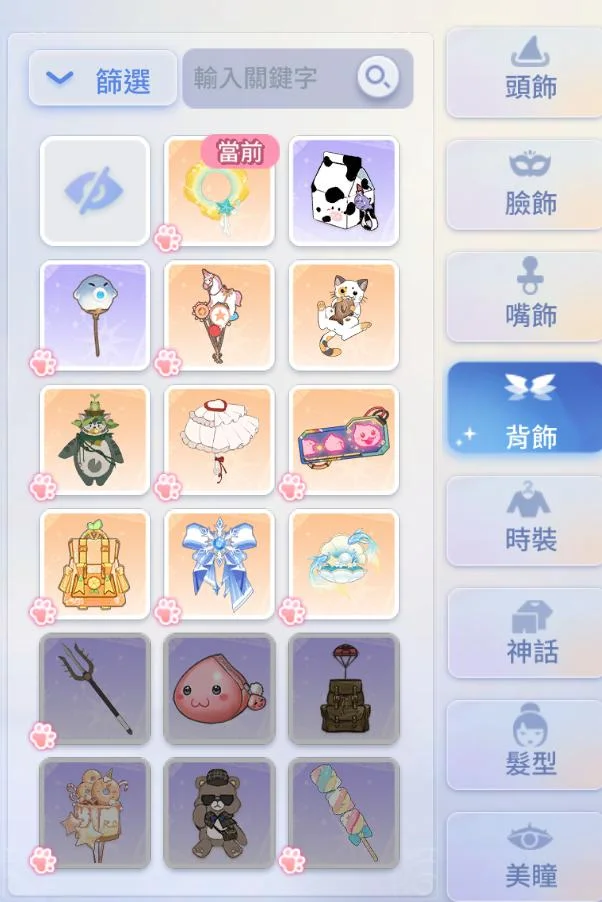Select the marshmallow skewer item

pyautogui.click(x=344, y=813)
